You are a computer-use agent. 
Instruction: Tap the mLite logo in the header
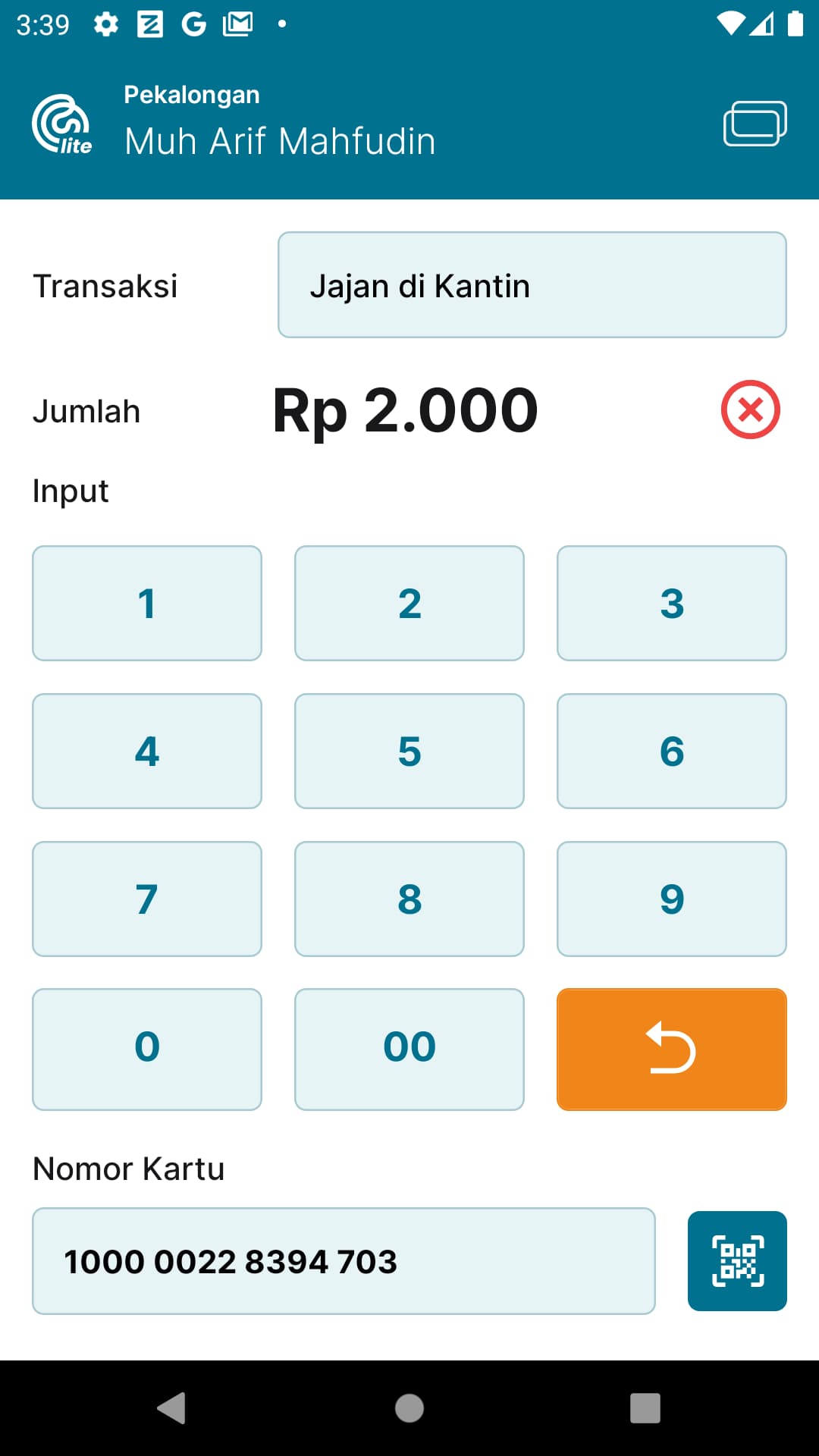(x=62, y=124)
